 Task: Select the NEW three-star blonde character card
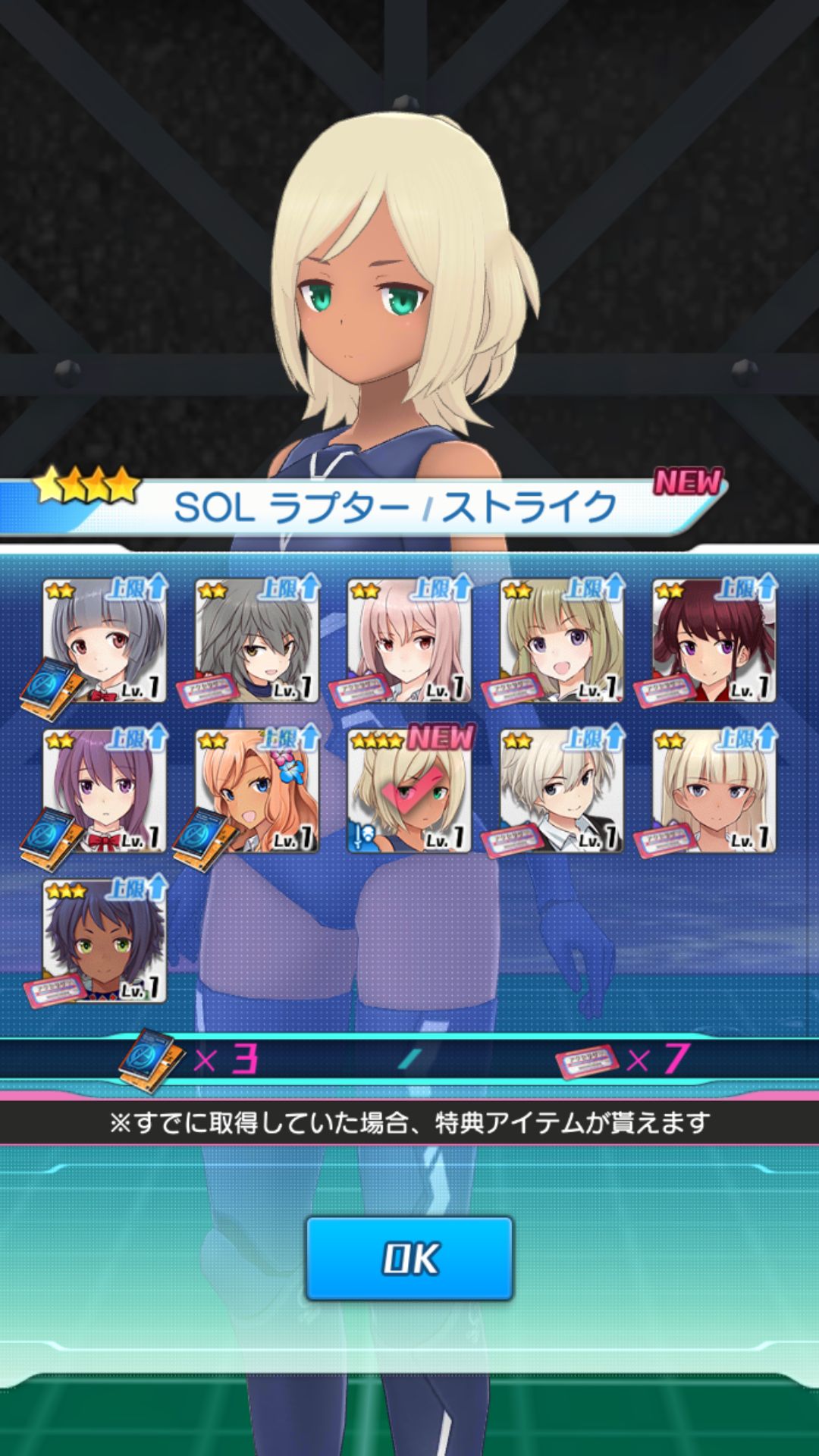409,792
